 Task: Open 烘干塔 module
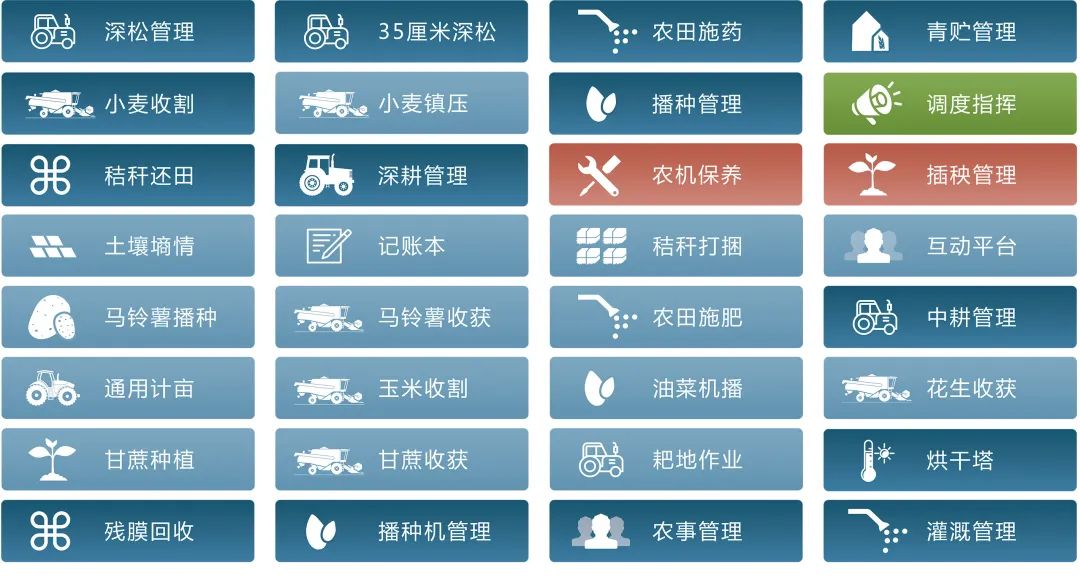click(x=949, y=460)
